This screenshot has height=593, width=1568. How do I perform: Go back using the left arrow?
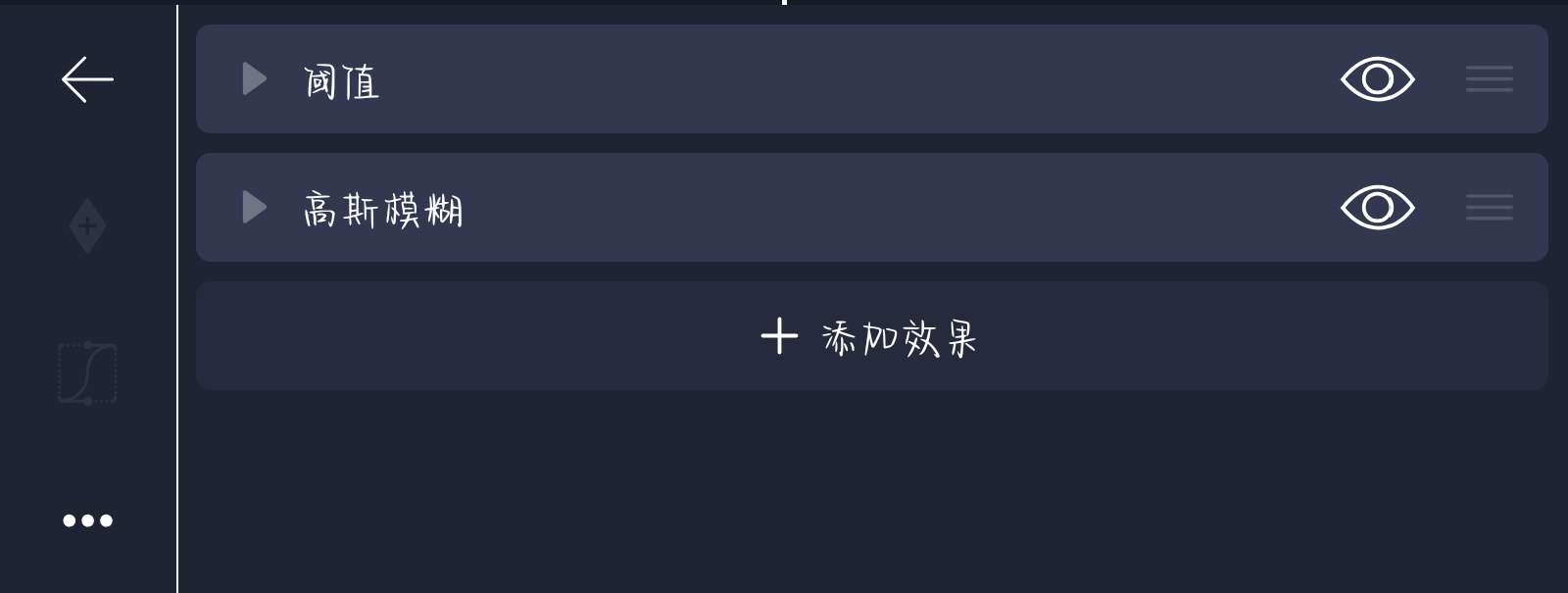pos(87,79)
